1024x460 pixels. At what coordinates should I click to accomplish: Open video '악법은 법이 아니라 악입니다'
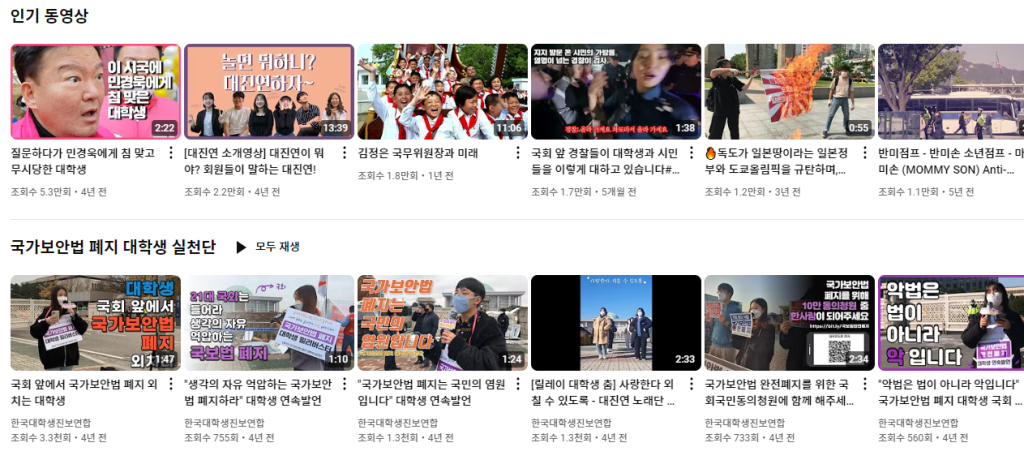[x=950, y=323]
